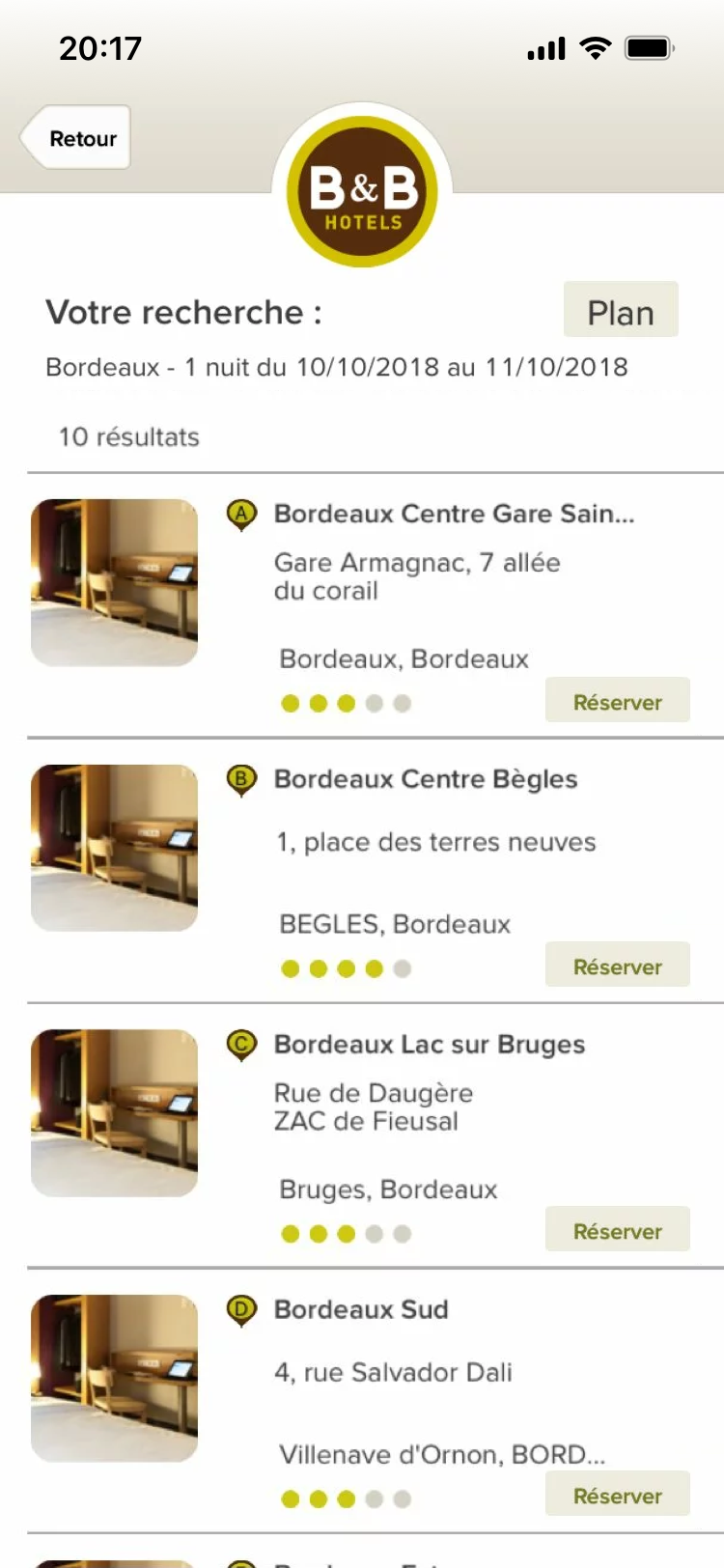
Task: Open the Bordeaux Lac sur Bruges room thumbnail
Action: click(113, 1112)
